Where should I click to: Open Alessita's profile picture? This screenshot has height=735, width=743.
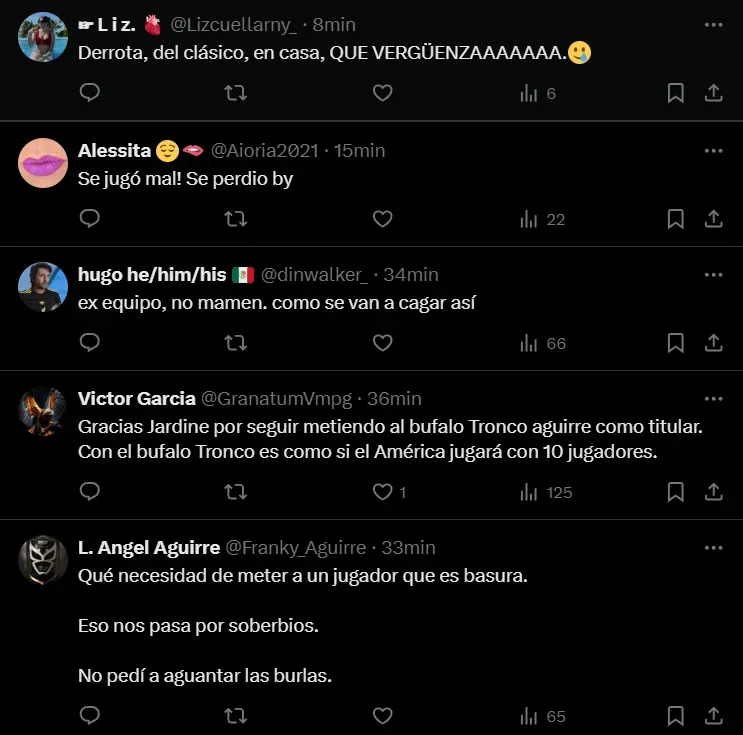[43, 161]
